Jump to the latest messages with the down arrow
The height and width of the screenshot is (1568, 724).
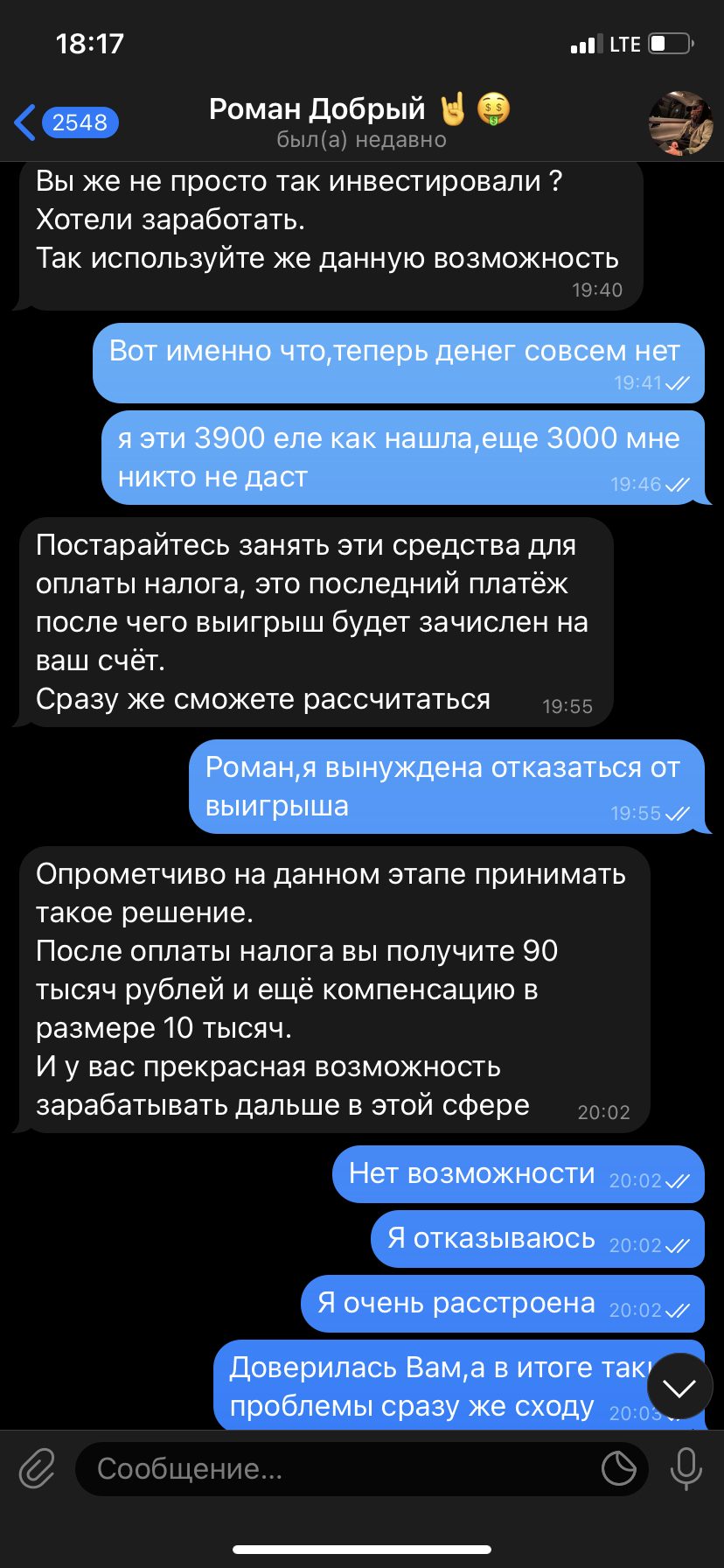(x=679, y=1387)
